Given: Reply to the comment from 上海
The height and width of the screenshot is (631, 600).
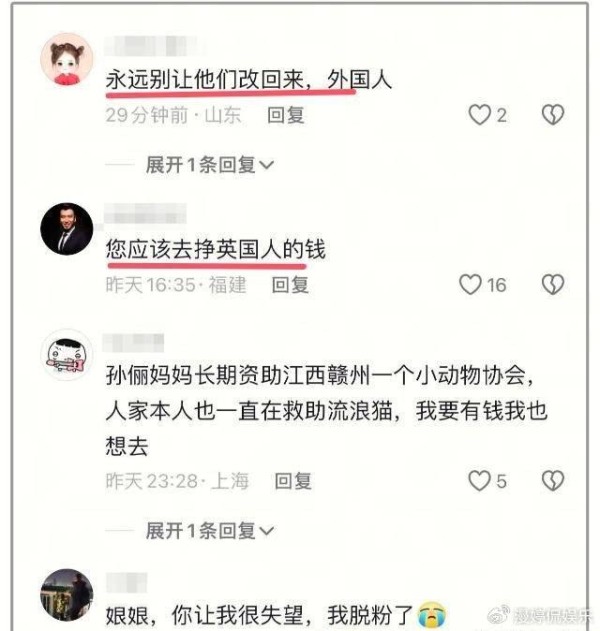Looking at the screenshot, I should pos(293,481).
